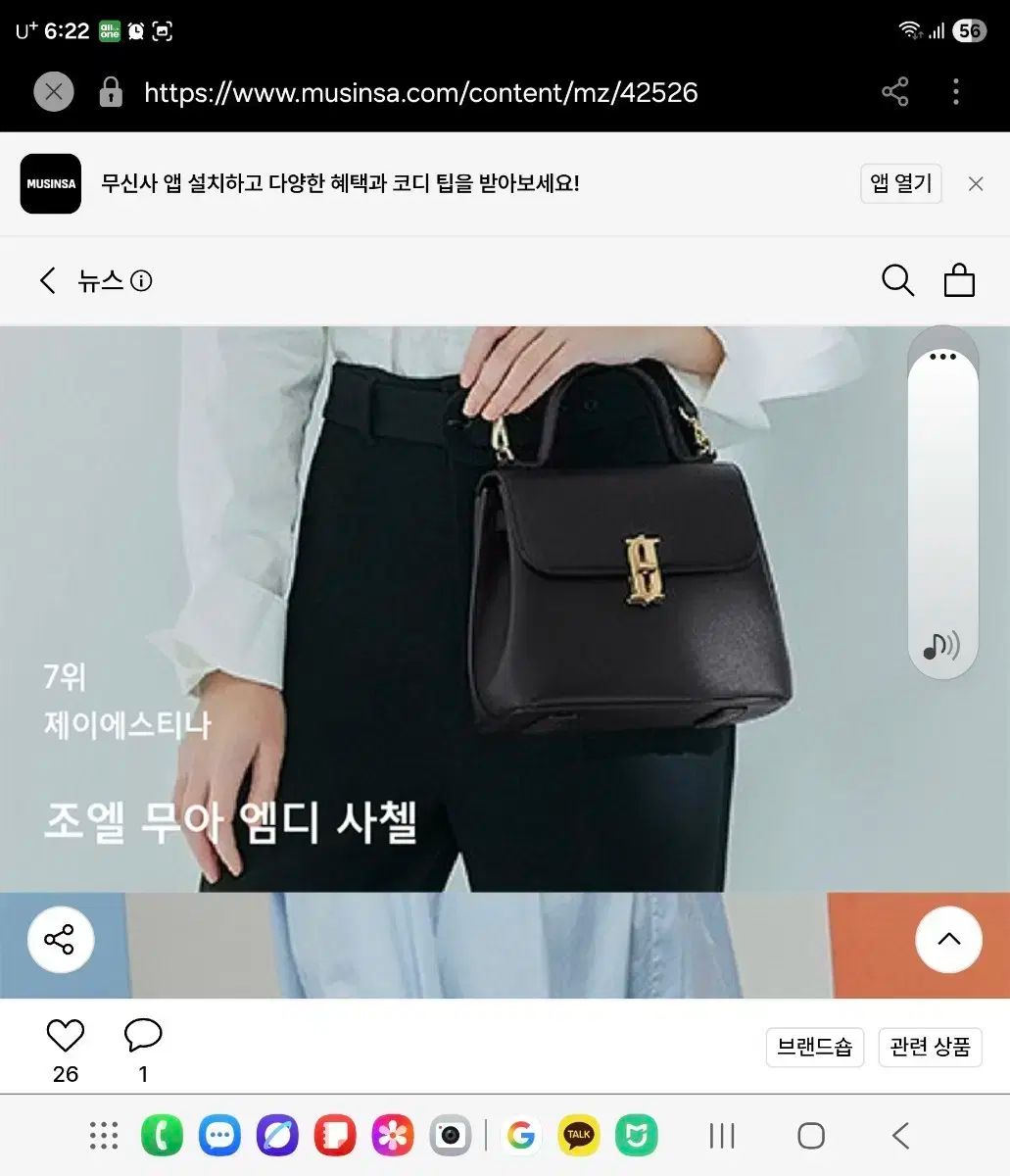Tap the 앱 열기 button

pos(901,183)
